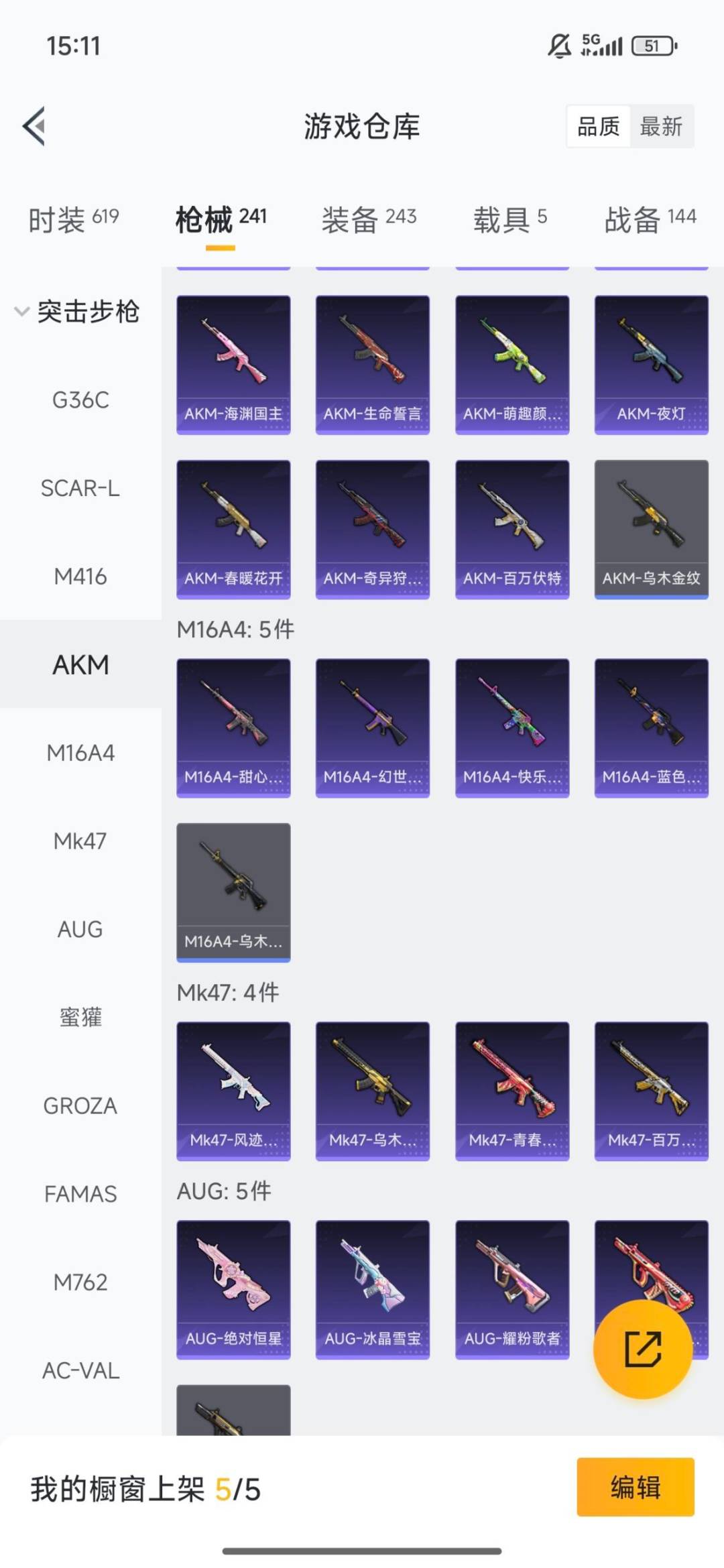
Task: Tap the 编辑 button
Action: (635, 1487)
